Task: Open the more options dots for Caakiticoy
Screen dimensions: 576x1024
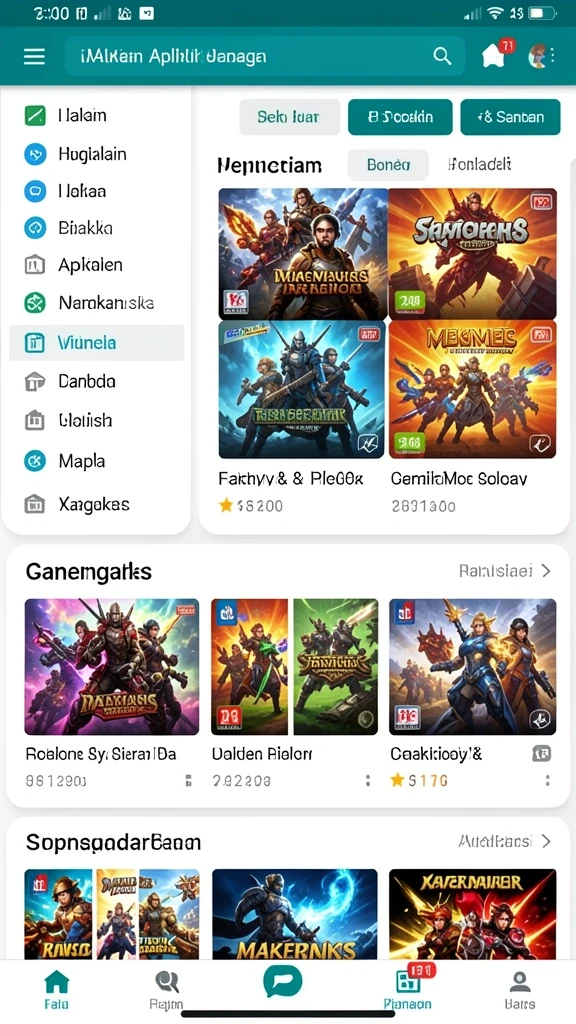Action: click(x=547, y=780)
